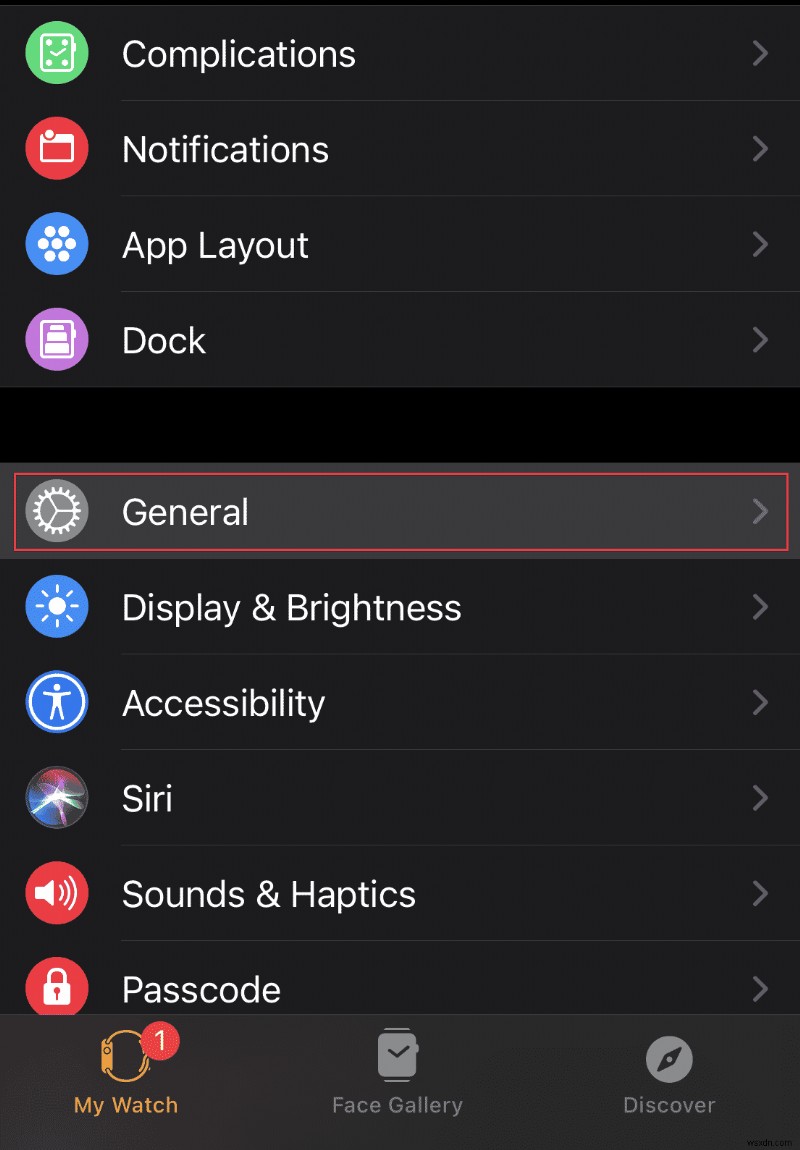This screenshot has width=800, height=1150.
Task: Select the My Watch tab with badge
Action: [125, 1075]
